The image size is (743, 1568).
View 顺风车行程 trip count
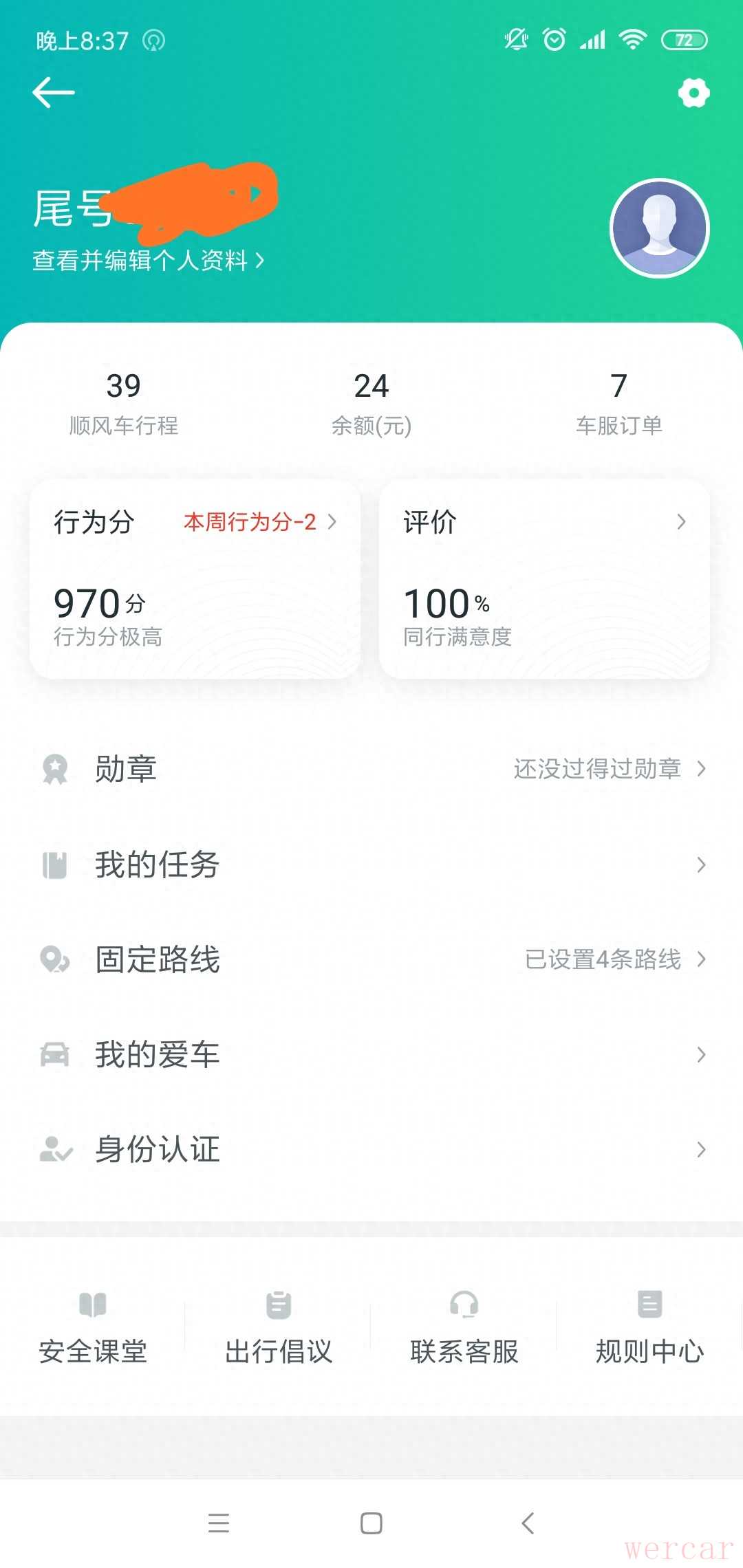point(124,403)
